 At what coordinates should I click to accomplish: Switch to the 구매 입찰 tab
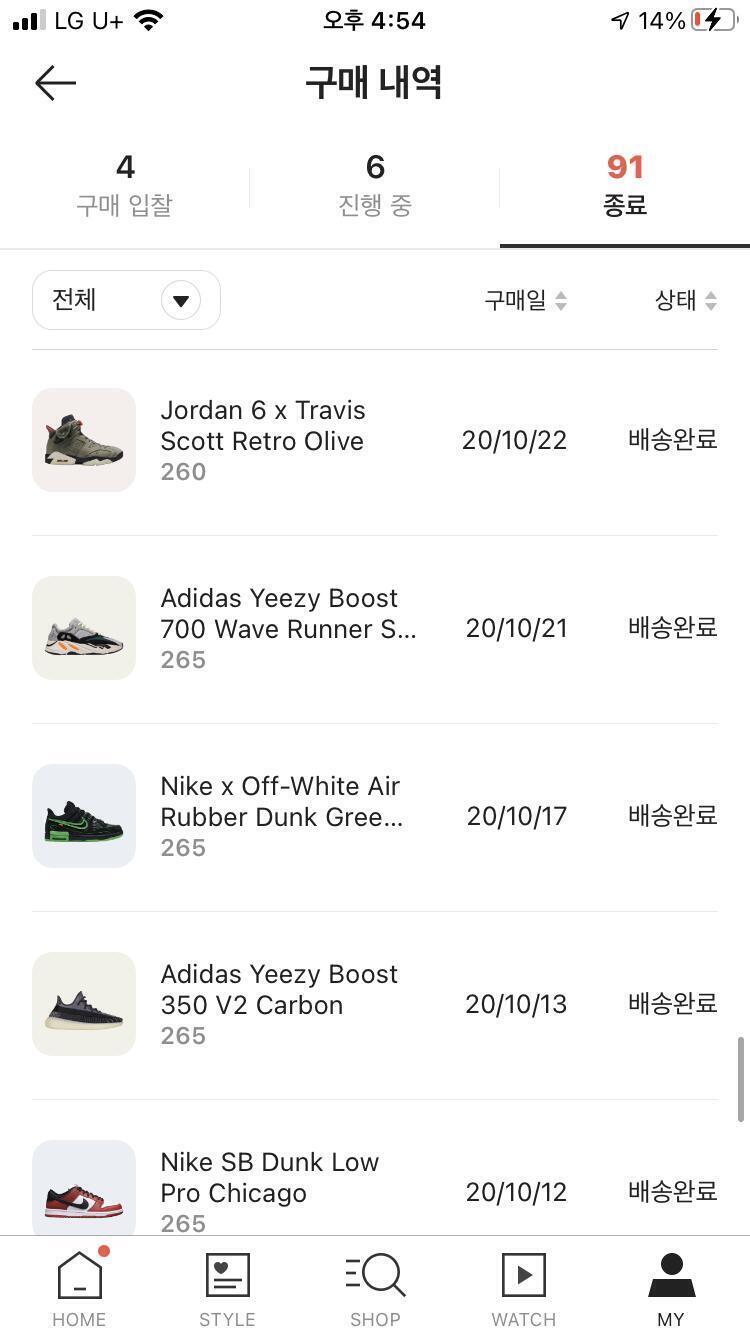pyautogui.click(x=125, y=185)
